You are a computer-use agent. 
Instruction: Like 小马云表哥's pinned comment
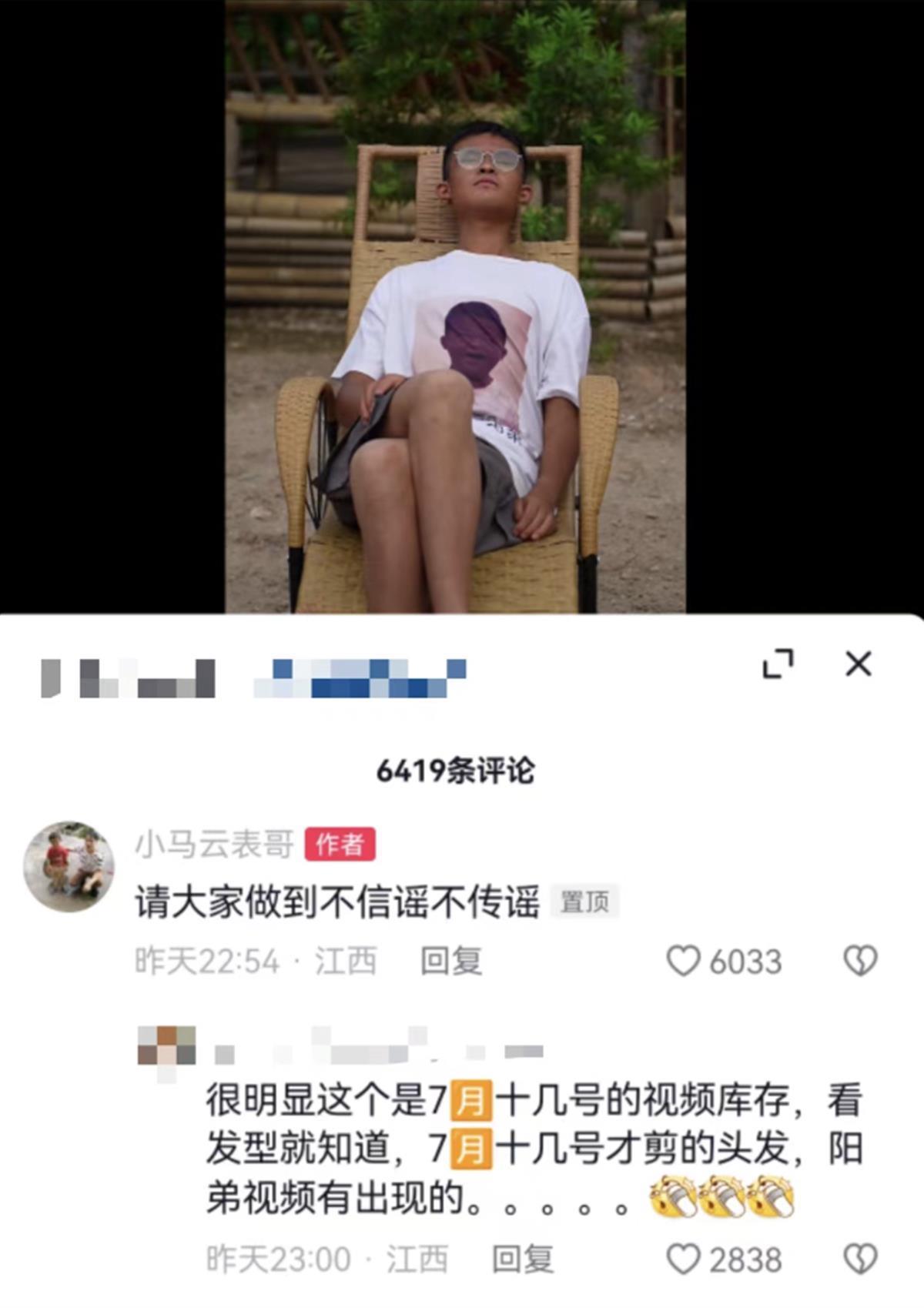pos(683,961)
